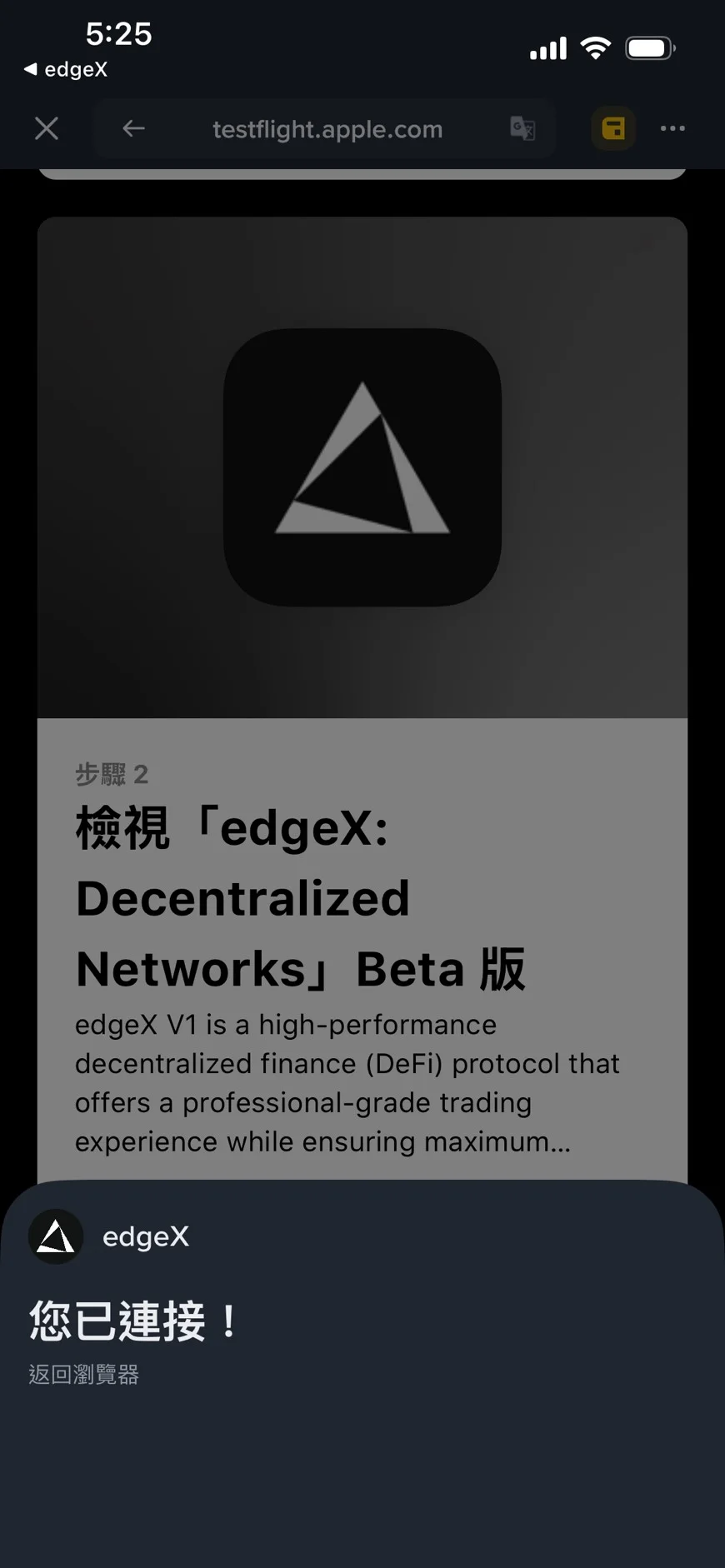Viewport: 725px width, 1568px height.
Task: Tap the cellular signal bars in status bar
Action: [x=547, y=48]
